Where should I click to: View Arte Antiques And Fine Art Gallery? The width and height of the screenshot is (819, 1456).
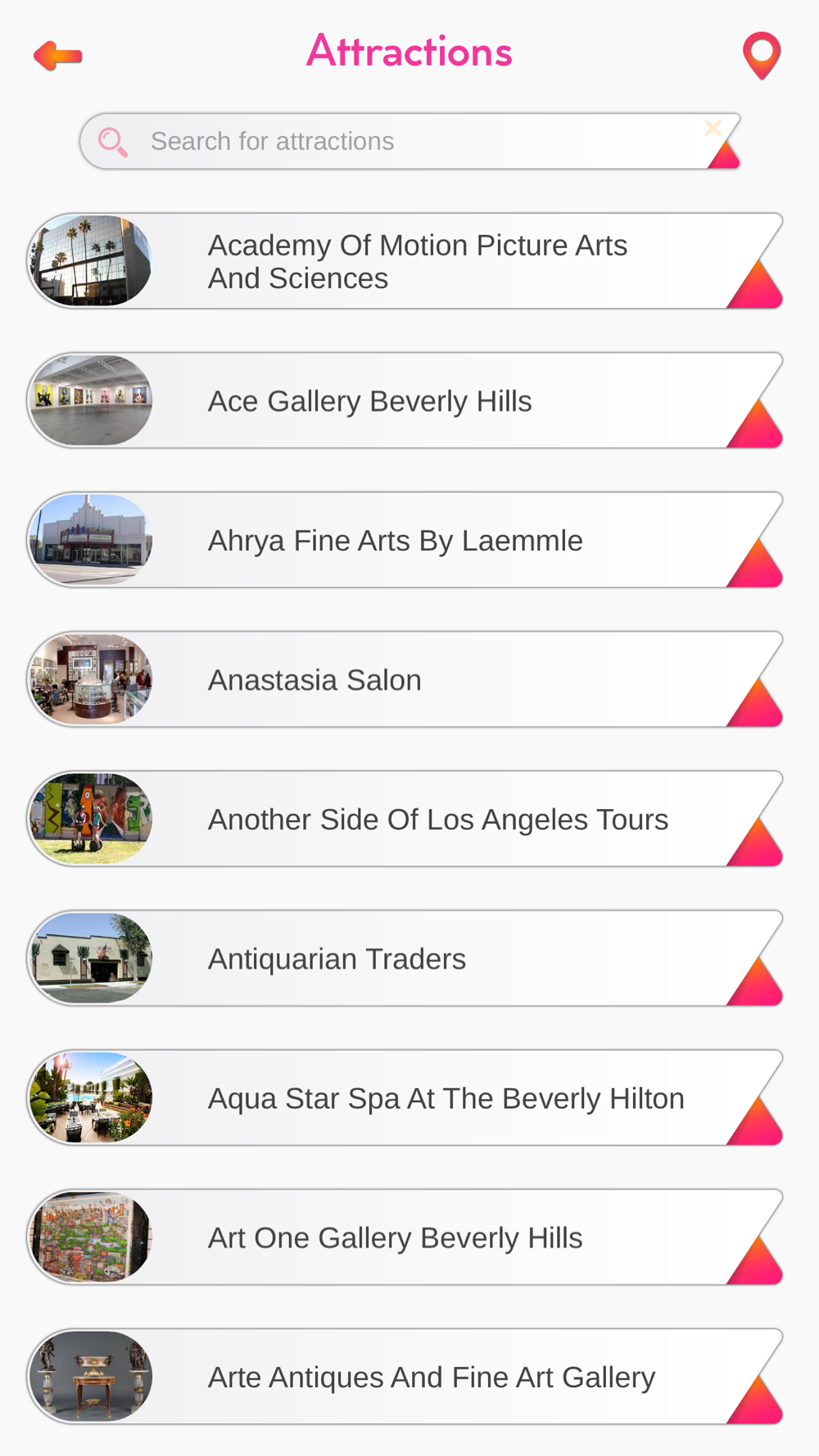coord(405,1377)
